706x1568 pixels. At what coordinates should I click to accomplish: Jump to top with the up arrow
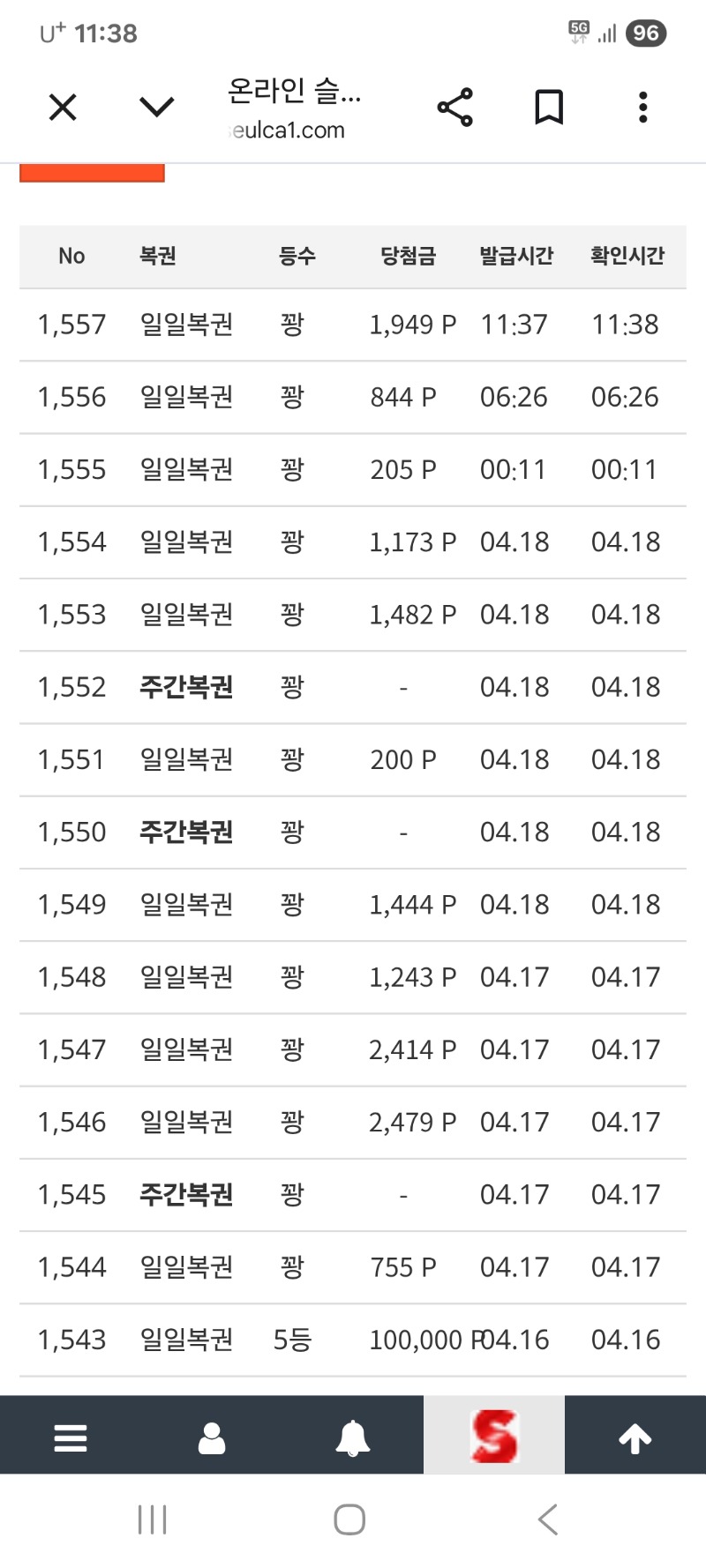635,1438
